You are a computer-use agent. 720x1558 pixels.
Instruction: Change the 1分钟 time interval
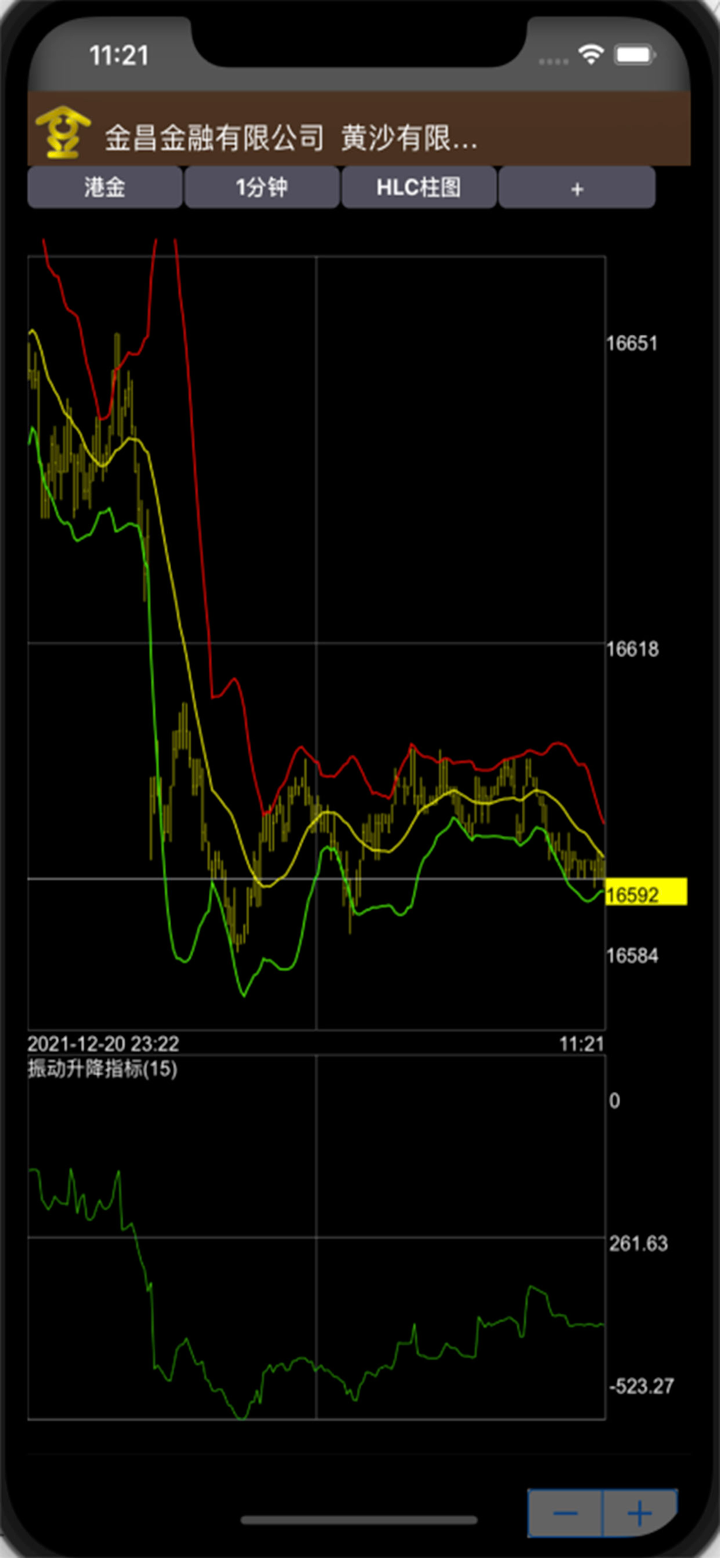click(261, 188)
